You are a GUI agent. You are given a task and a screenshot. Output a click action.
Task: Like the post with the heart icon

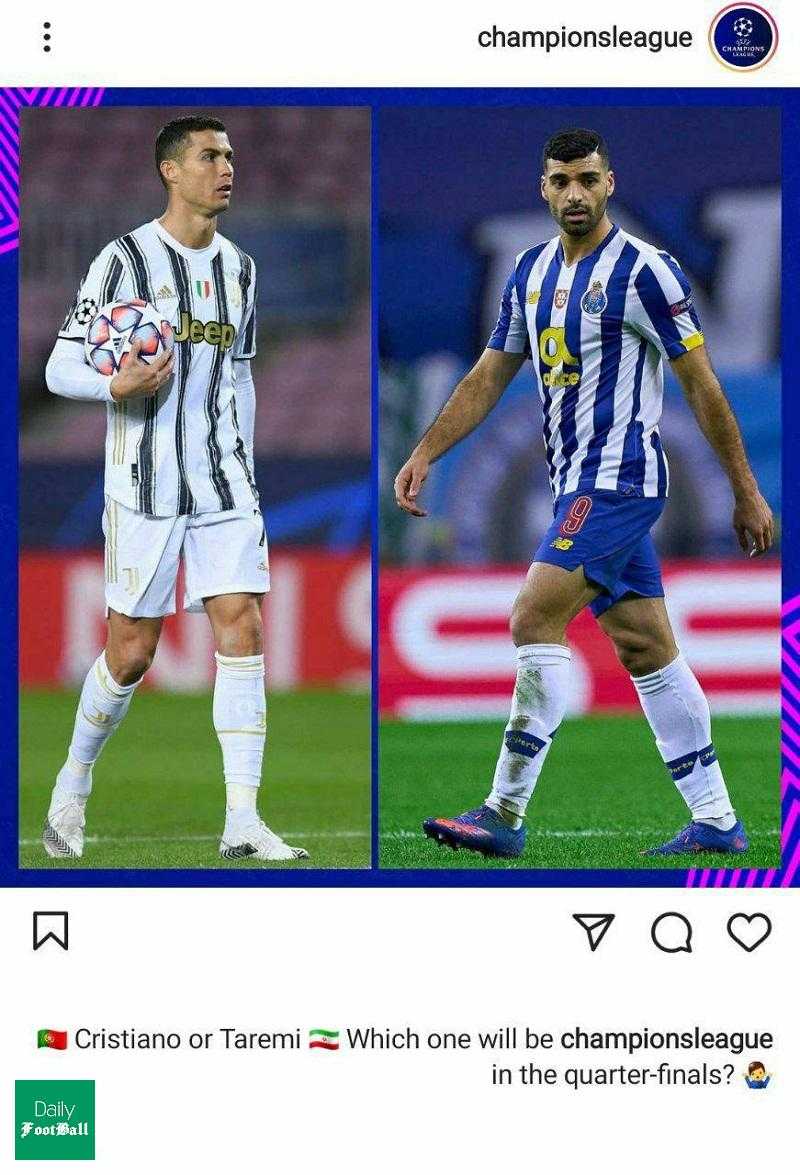coord(749,932)
